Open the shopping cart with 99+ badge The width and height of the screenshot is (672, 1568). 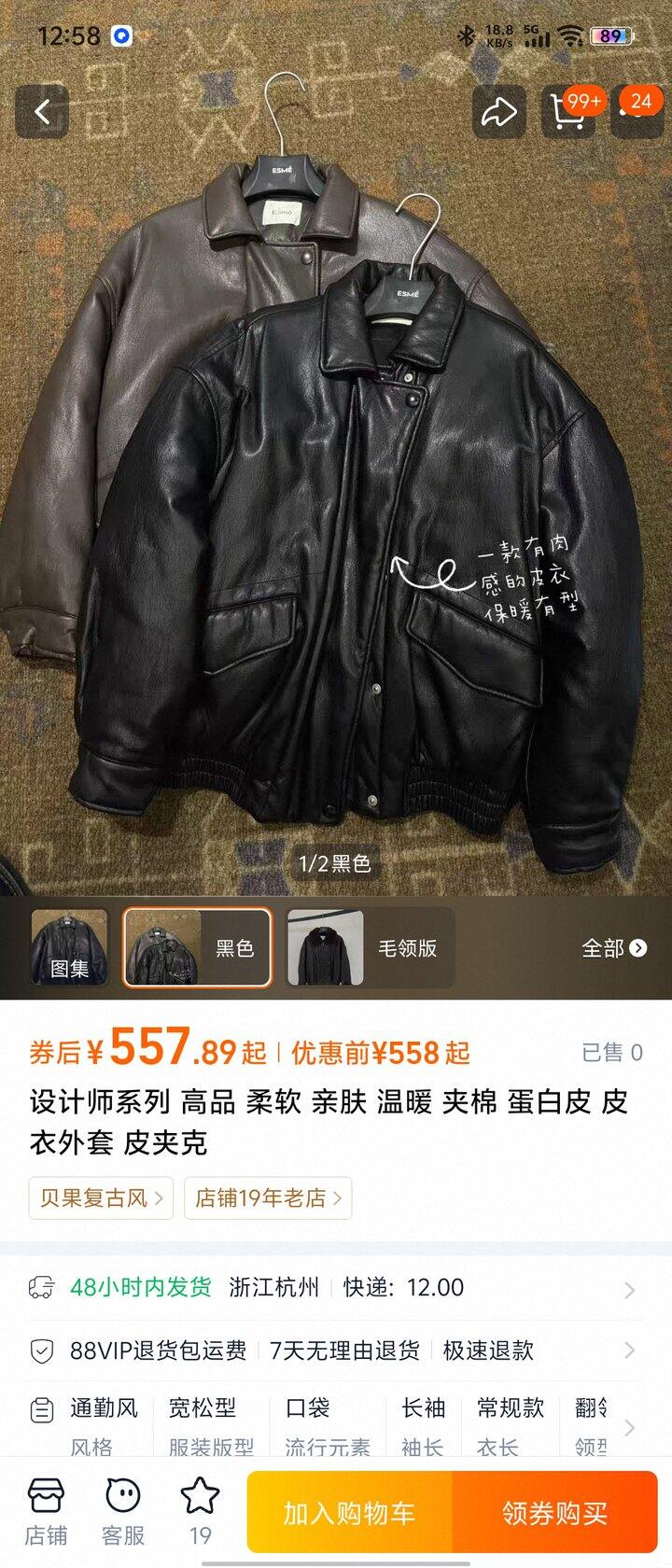click(566, 112)
